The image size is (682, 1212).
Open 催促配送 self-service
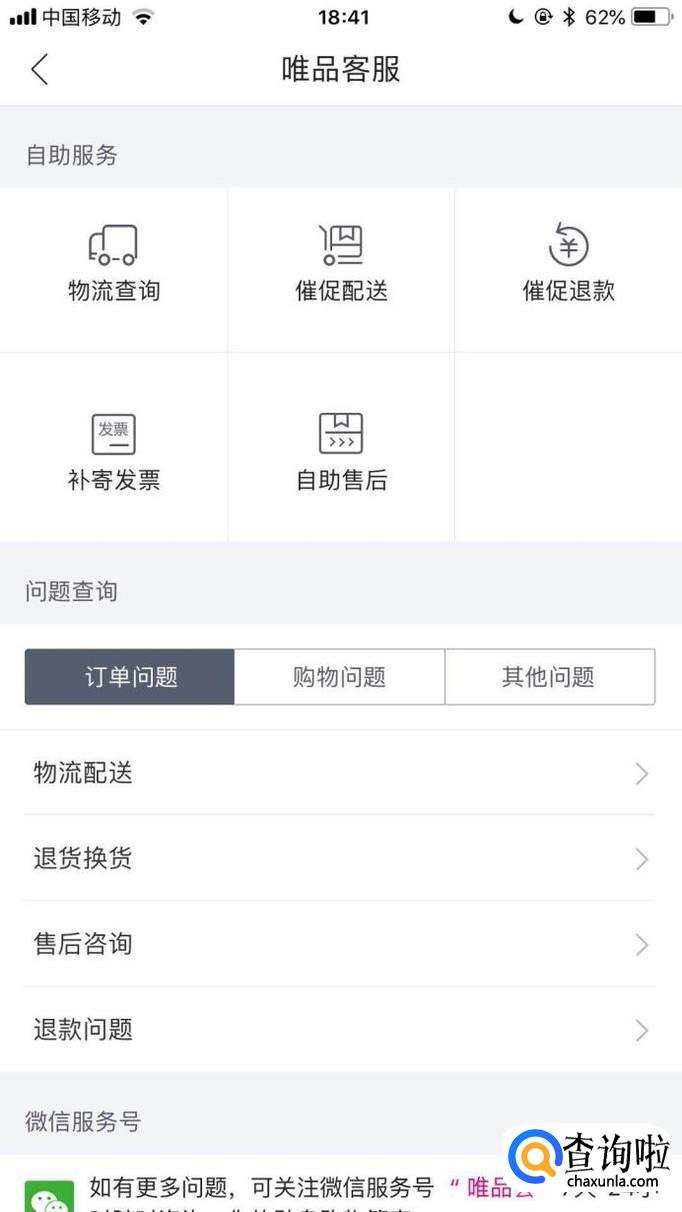pos(341,265)
